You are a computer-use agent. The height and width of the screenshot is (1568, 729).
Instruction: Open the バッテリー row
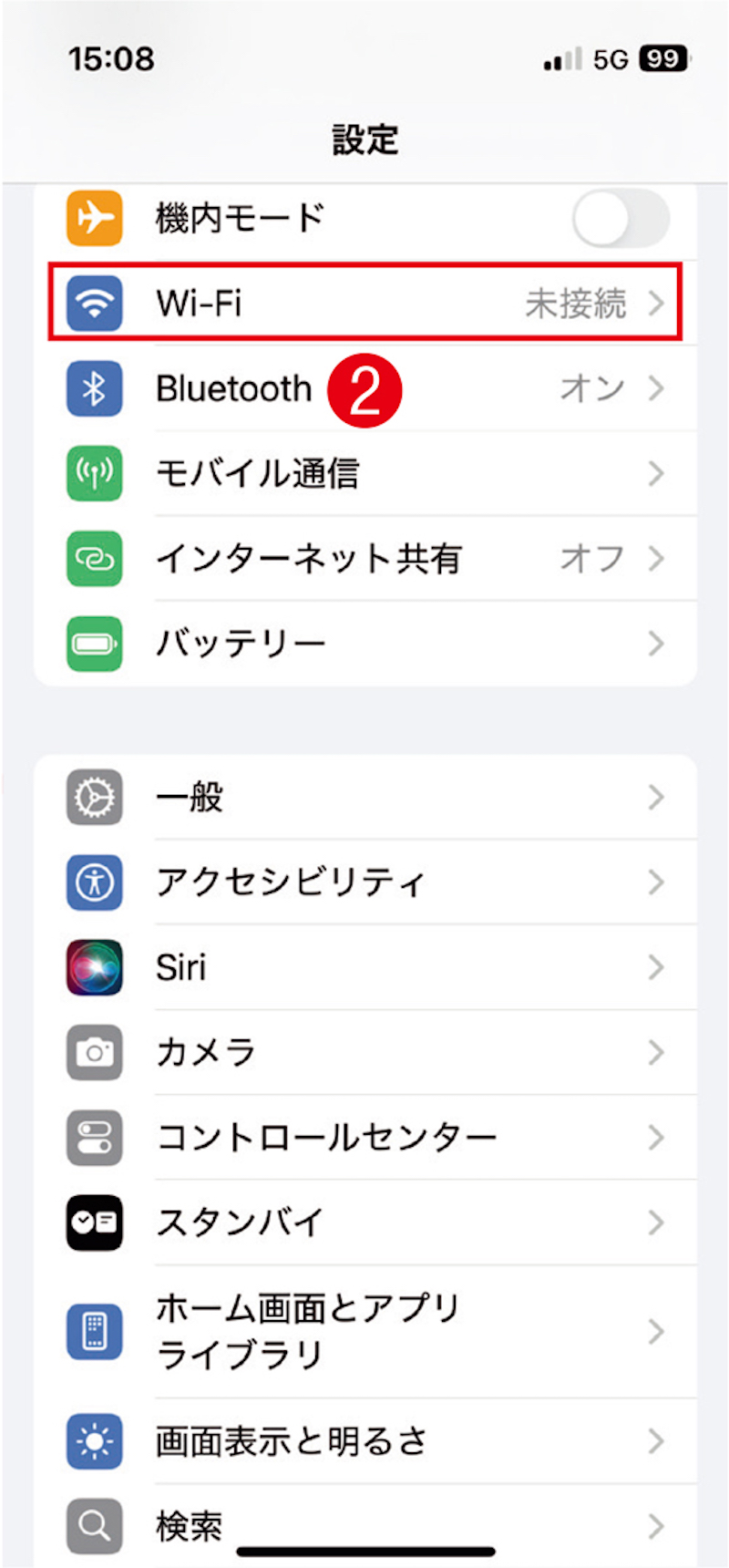[x=364, y=644]
